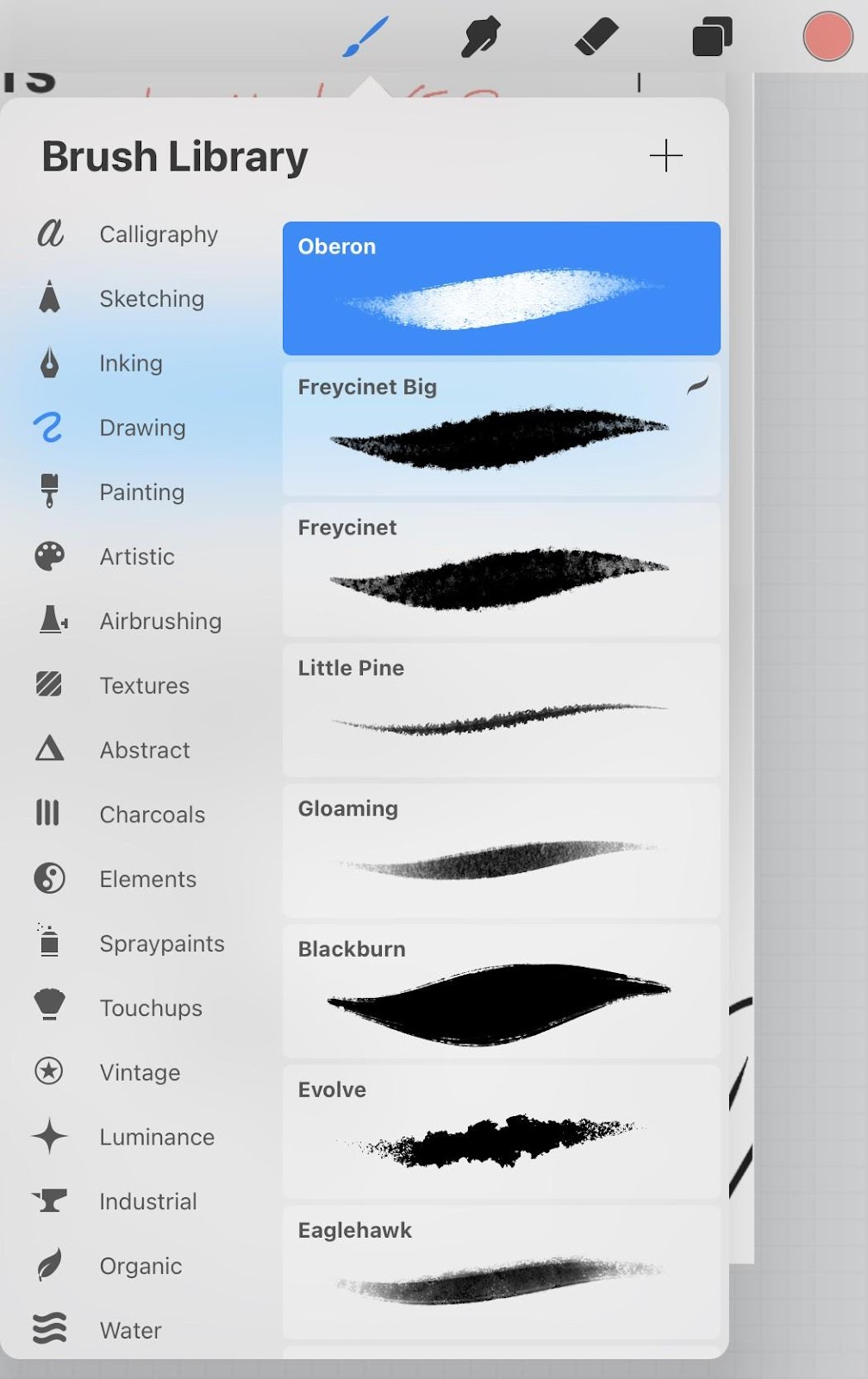Image resolution: width=868 pixels, height=1379 pixels.
Task: View the Spraypaints brush set
Action: (161, 944)
